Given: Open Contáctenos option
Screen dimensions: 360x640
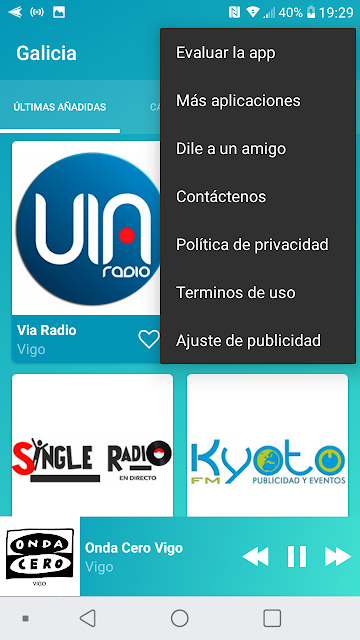Looking at the screenshot, I should click(x=258, y=196).
